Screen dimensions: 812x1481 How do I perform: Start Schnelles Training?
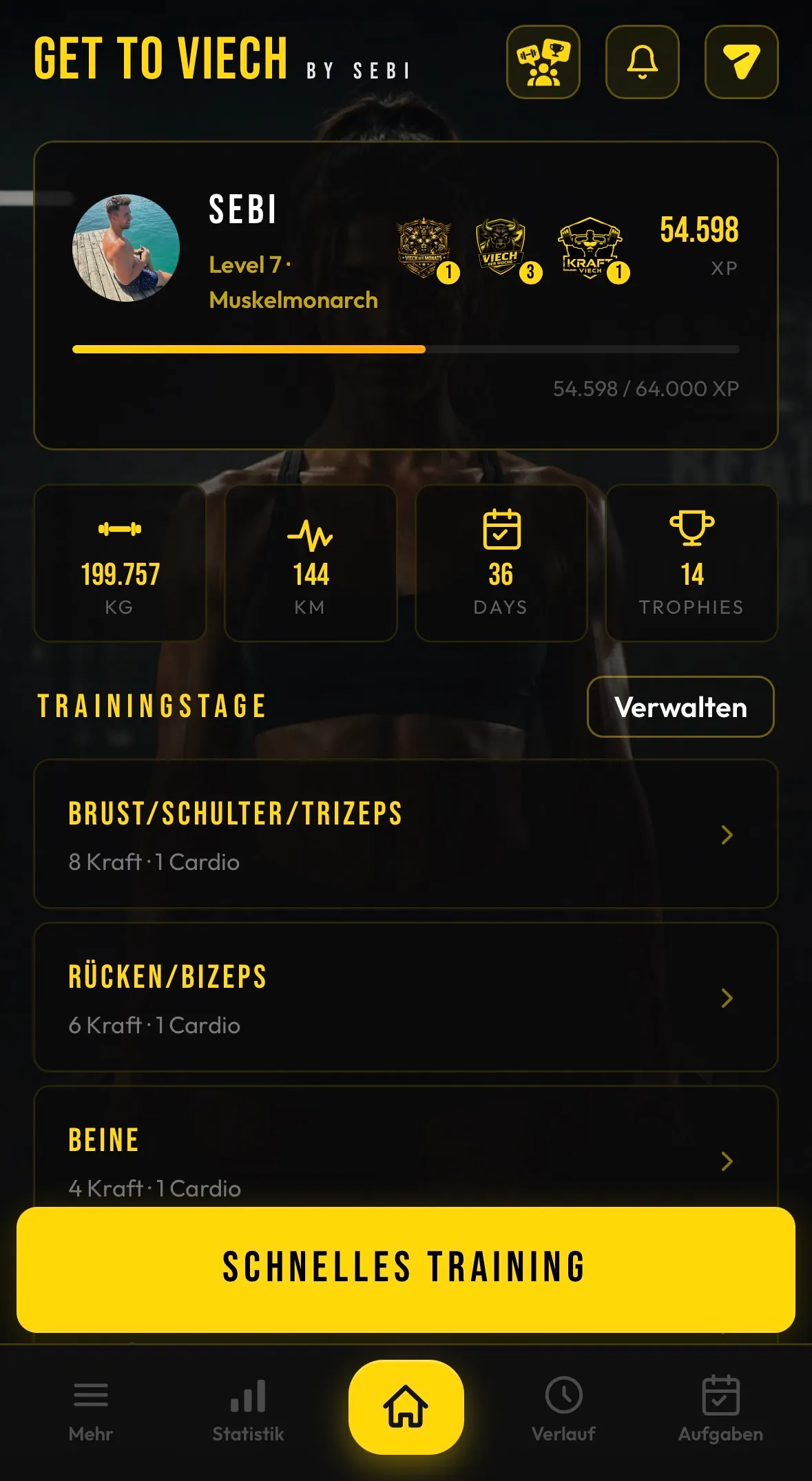[406, 1270]
